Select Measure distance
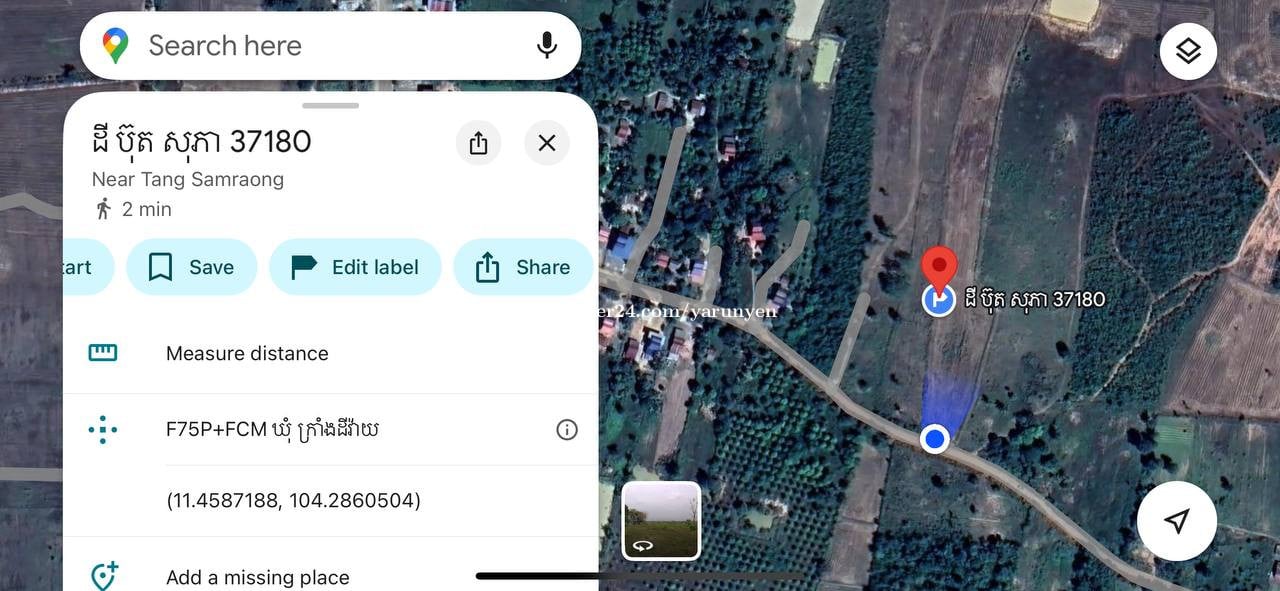Screen dimensions: 1280x591 [247, 353]
